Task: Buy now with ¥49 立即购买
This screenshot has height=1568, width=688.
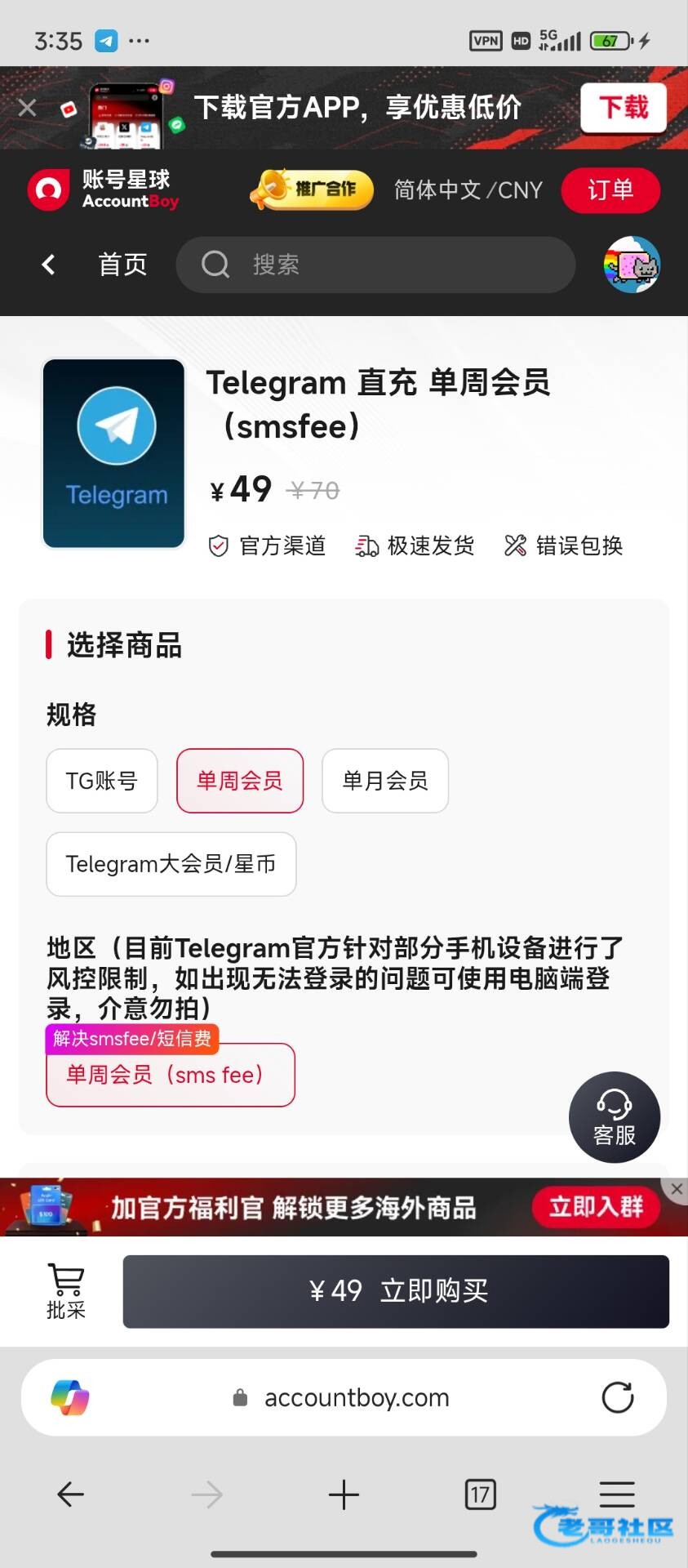Action: point(396,1291)
